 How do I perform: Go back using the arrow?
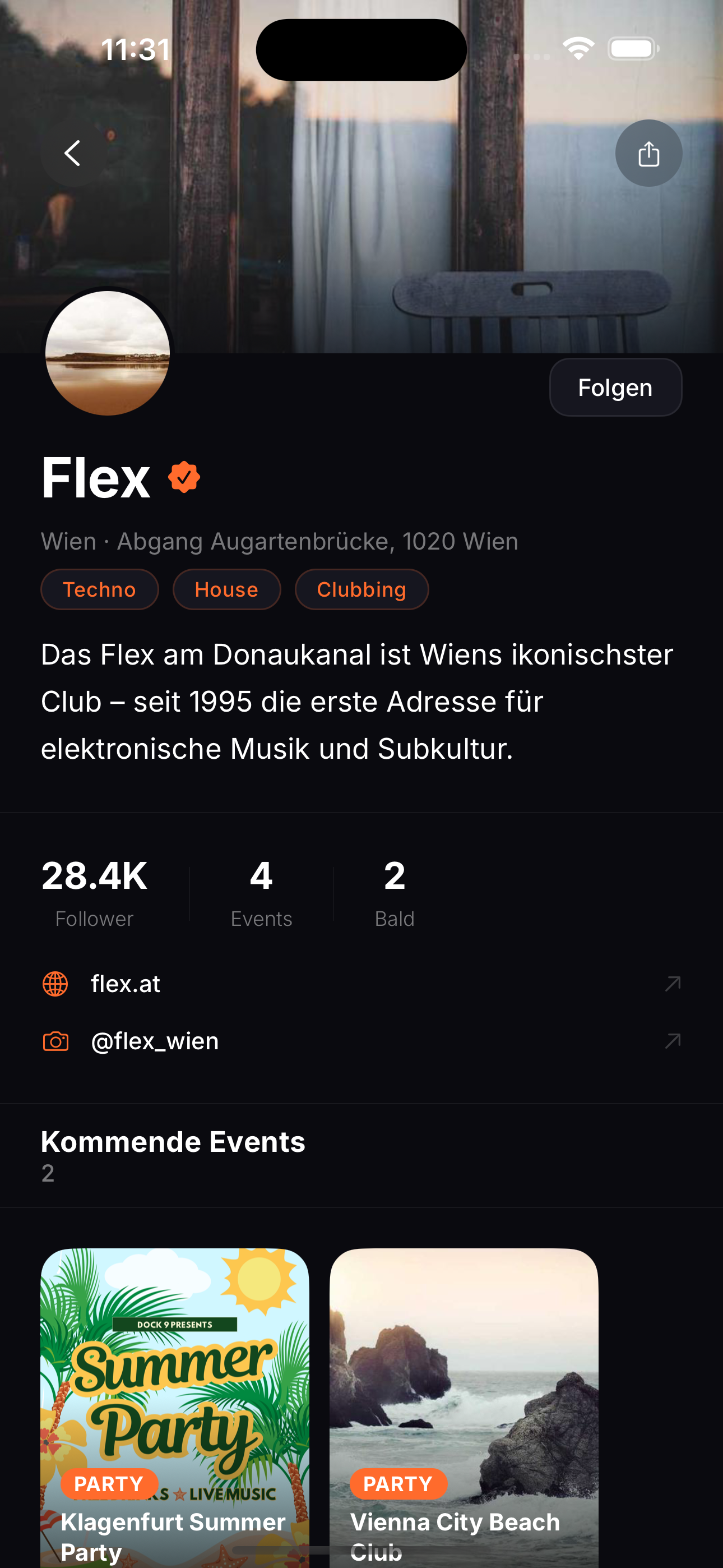[x=72, y=154]
